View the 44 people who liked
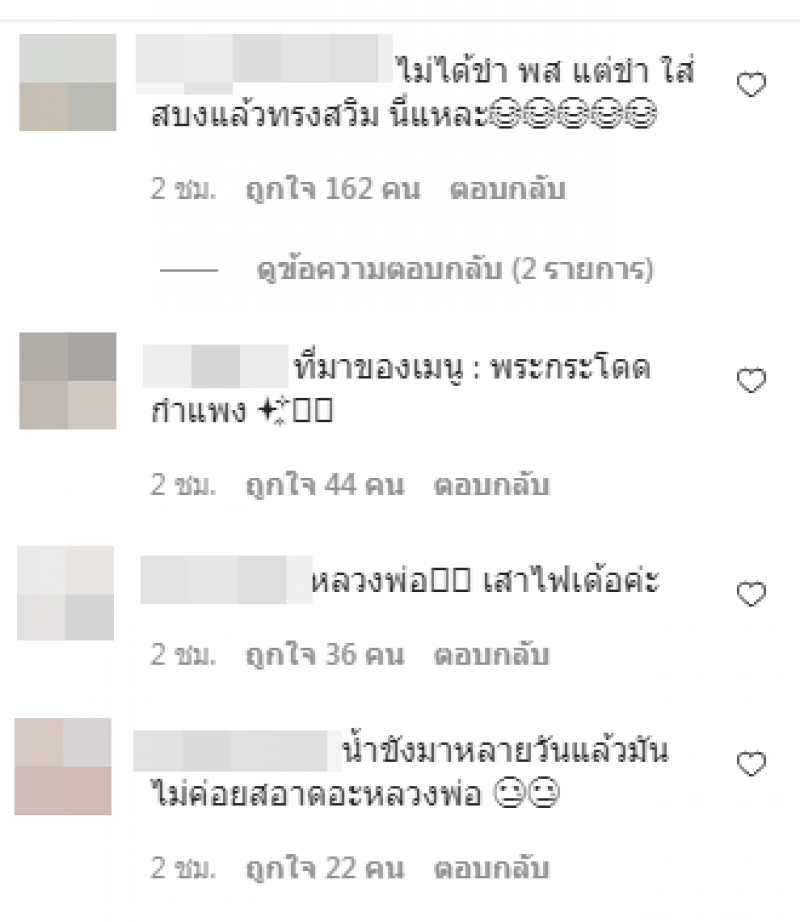 [x=324, y=486]
